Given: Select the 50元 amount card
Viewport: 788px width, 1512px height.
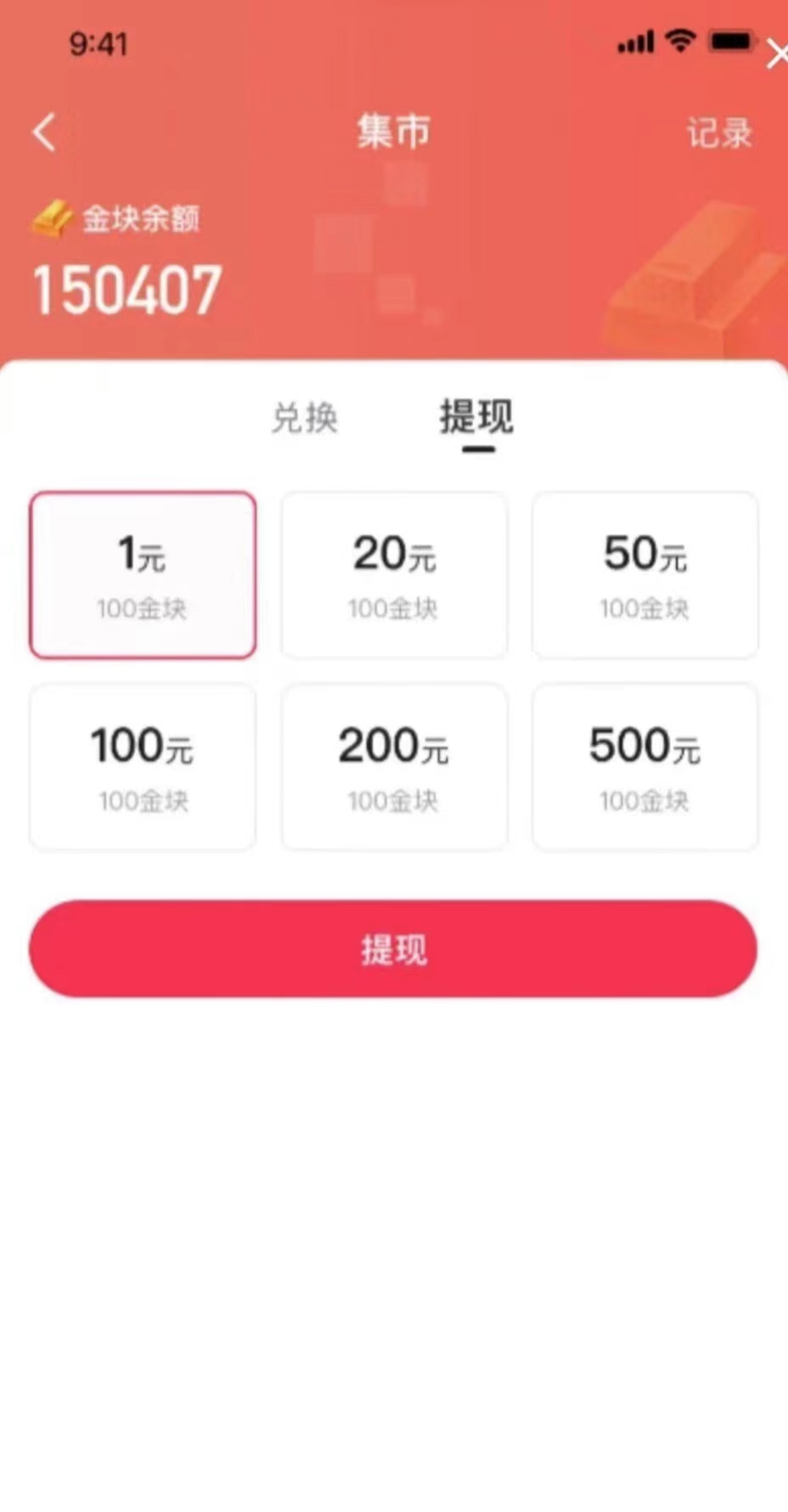Looking at the screenshot, I should pyautogui.click(x=644, y=575).
